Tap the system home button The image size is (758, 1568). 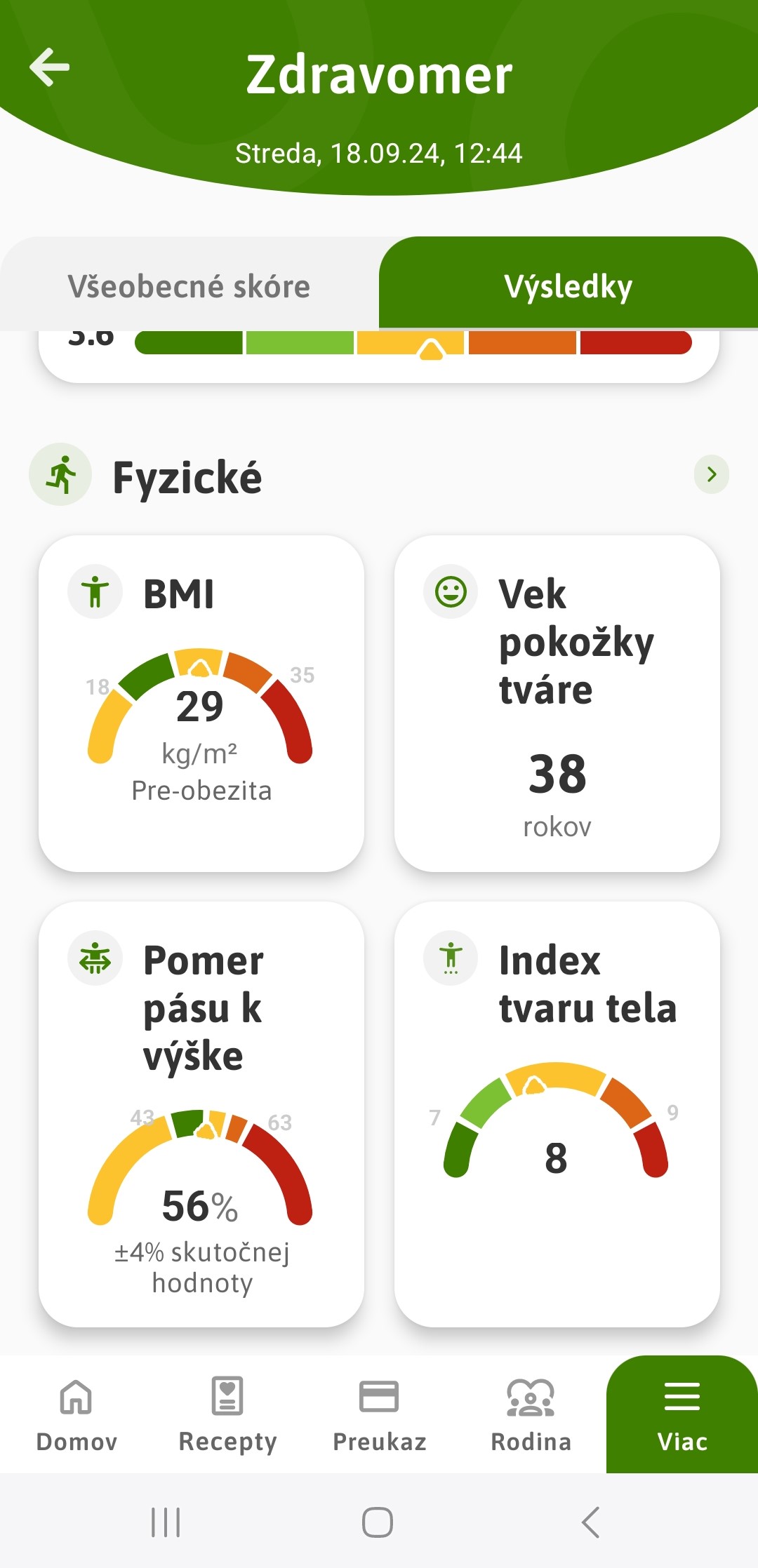(378, 1522)
